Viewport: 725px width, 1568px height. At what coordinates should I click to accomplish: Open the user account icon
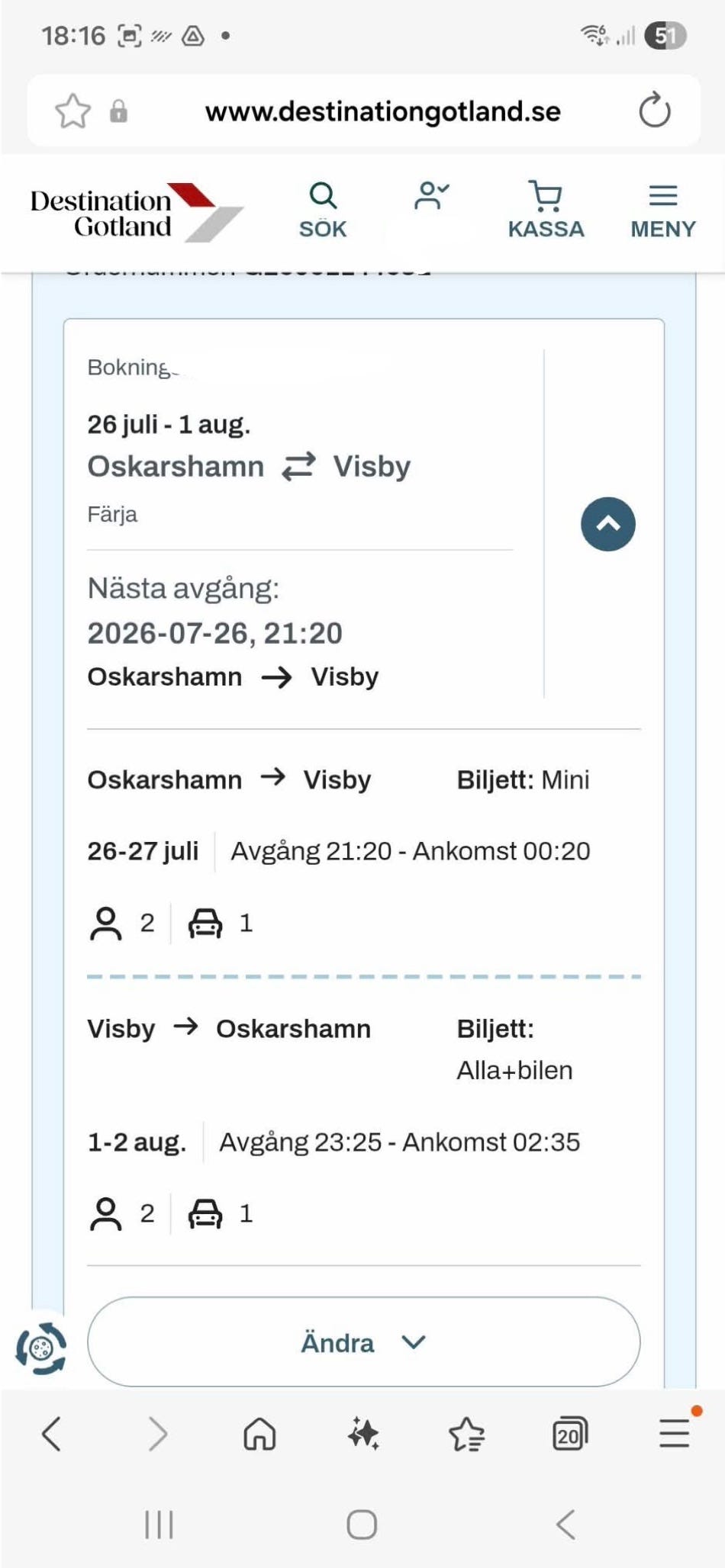pyautogui.click(x=431, y=195)
